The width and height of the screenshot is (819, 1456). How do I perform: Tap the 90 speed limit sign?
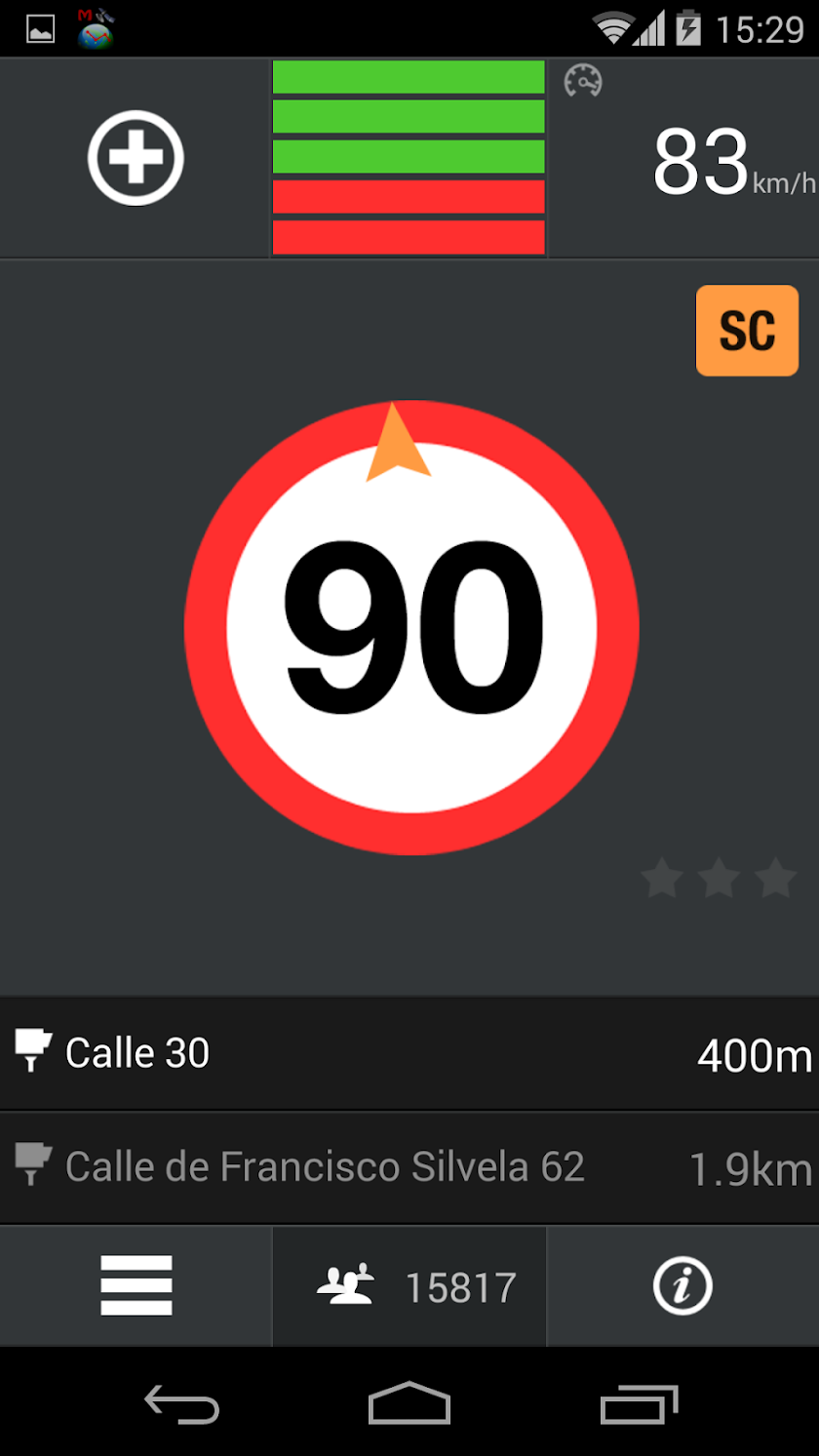[x=411, y=628]
